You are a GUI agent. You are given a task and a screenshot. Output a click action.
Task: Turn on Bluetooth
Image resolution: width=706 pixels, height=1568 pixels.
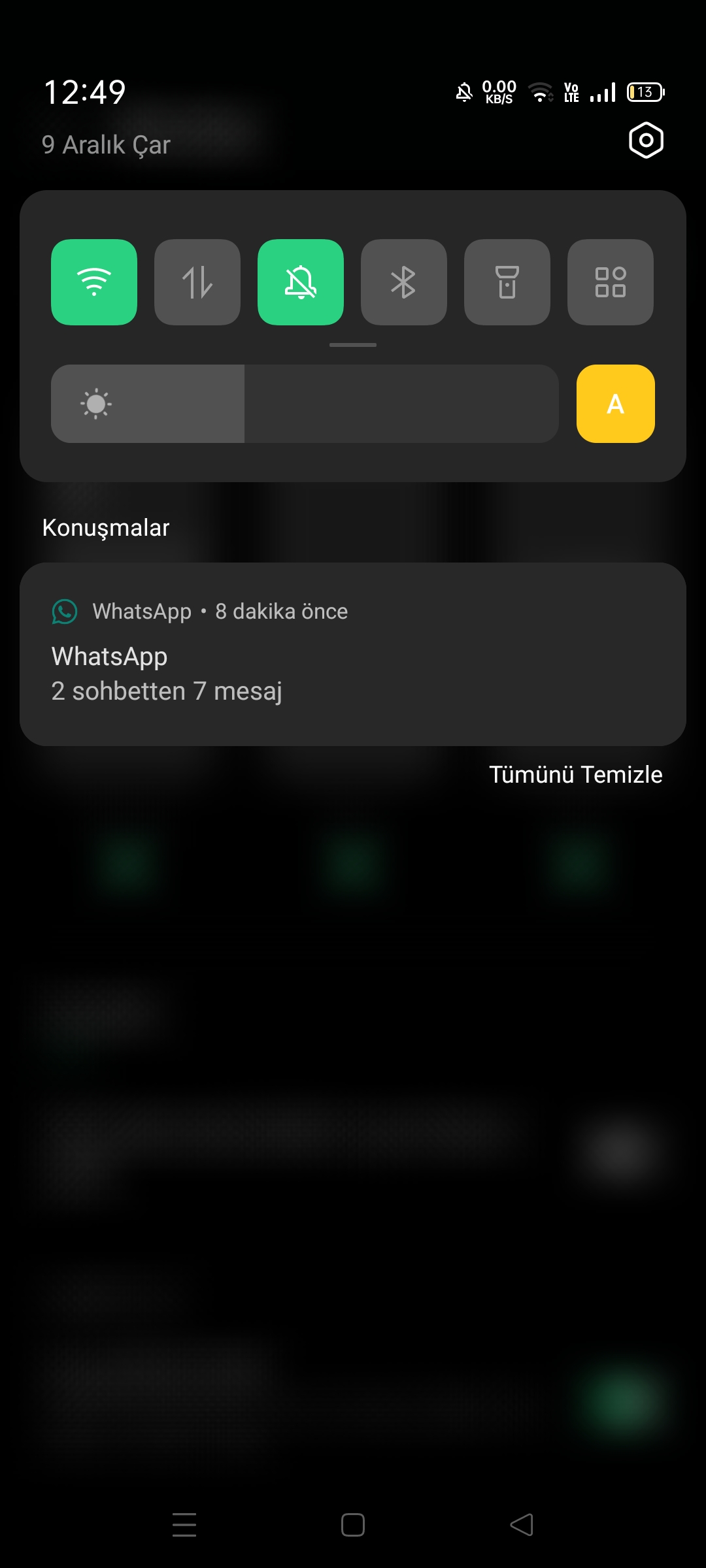(404, 282)
